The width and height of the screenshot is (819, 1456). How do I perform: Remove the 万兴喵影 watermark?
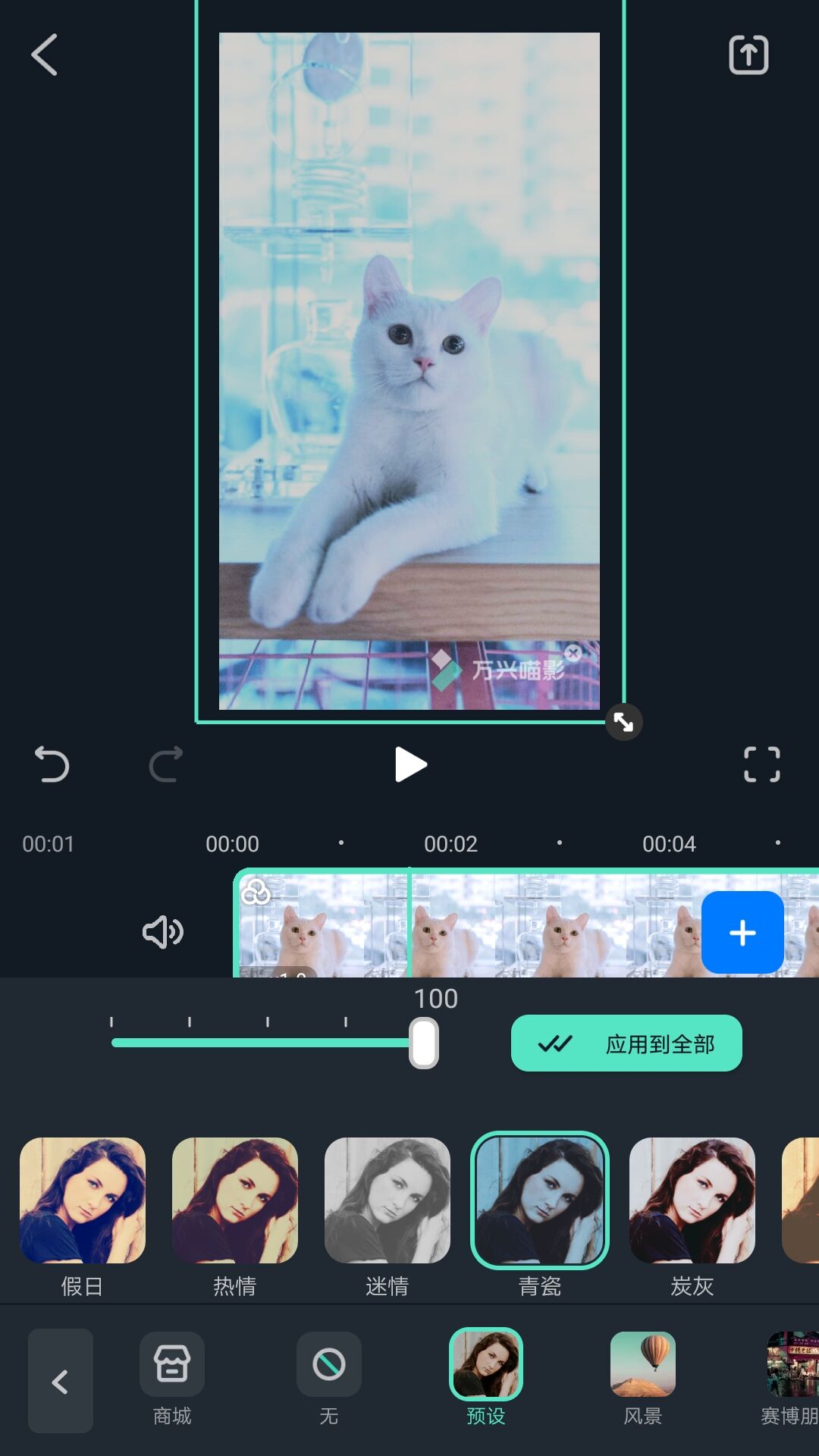click(x=573, y=652)
